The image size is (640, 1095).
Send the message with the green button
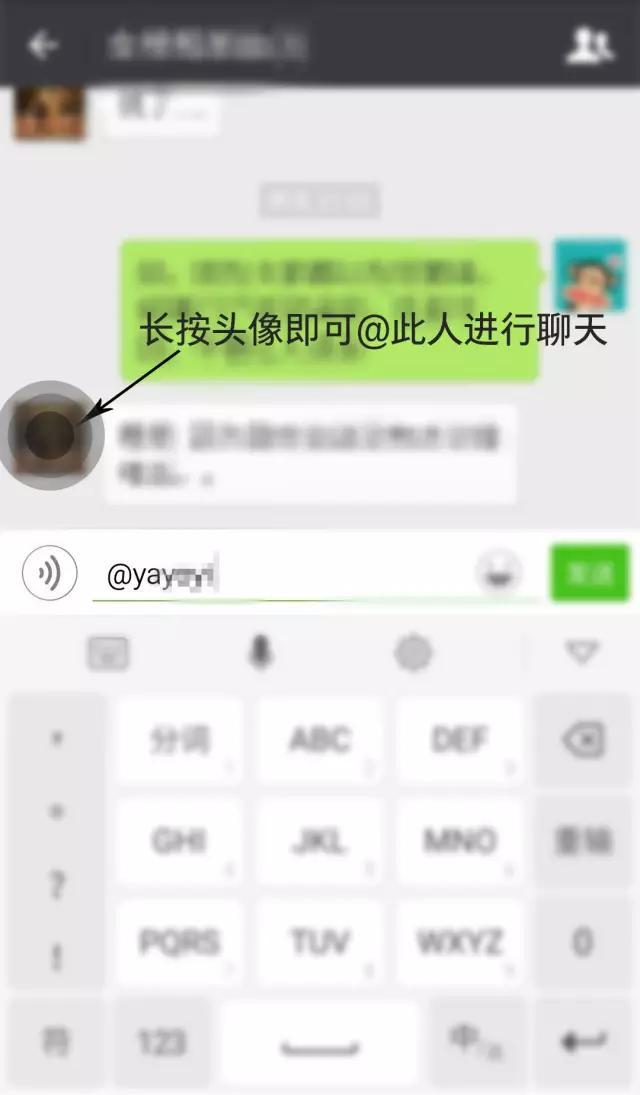click(x=590, y=573)
